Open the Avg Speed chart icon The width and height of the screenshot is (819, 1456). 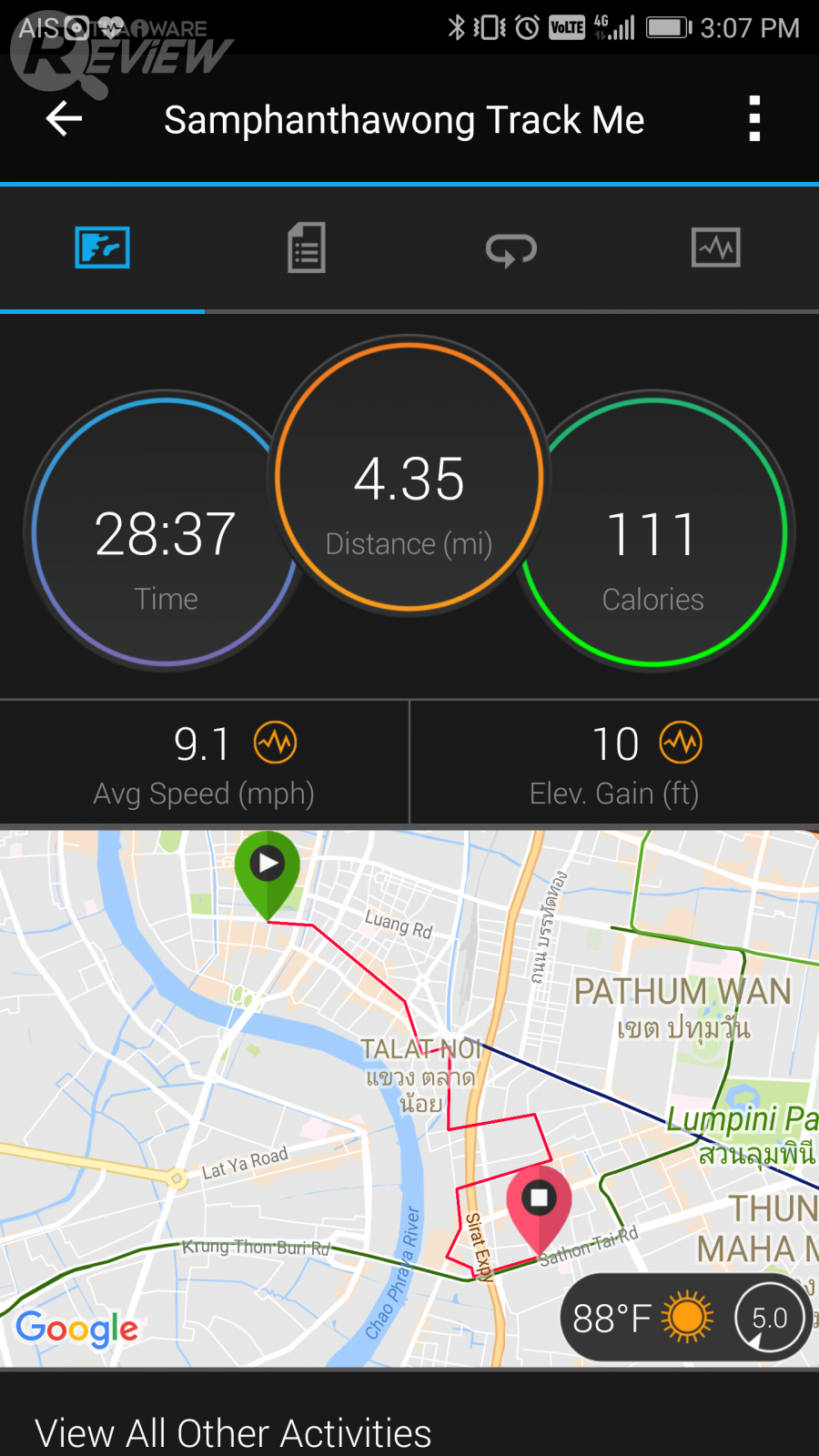[275, 743]
